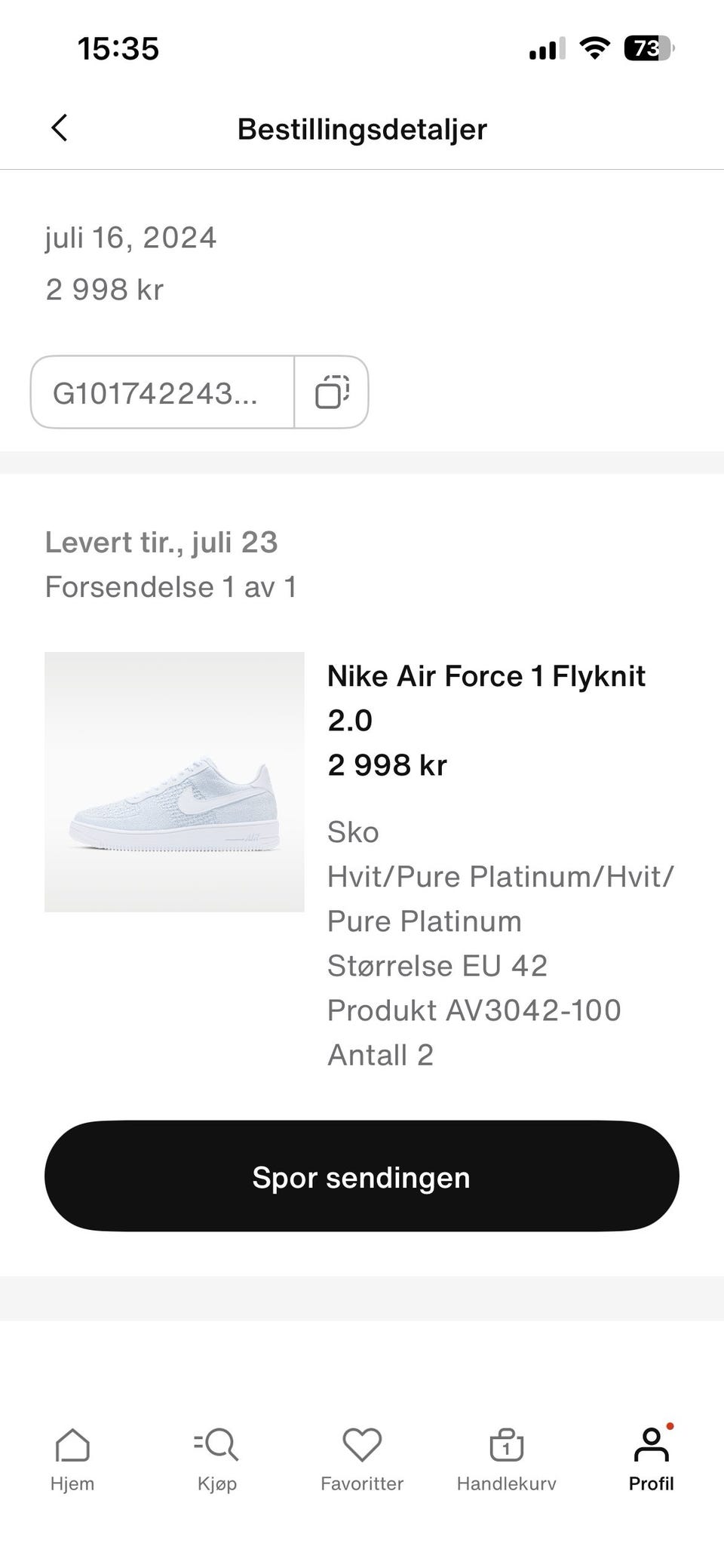Open the Kjøp search tab
The width and height of the screenshot is (724, 1568).
click(217, 1459)
